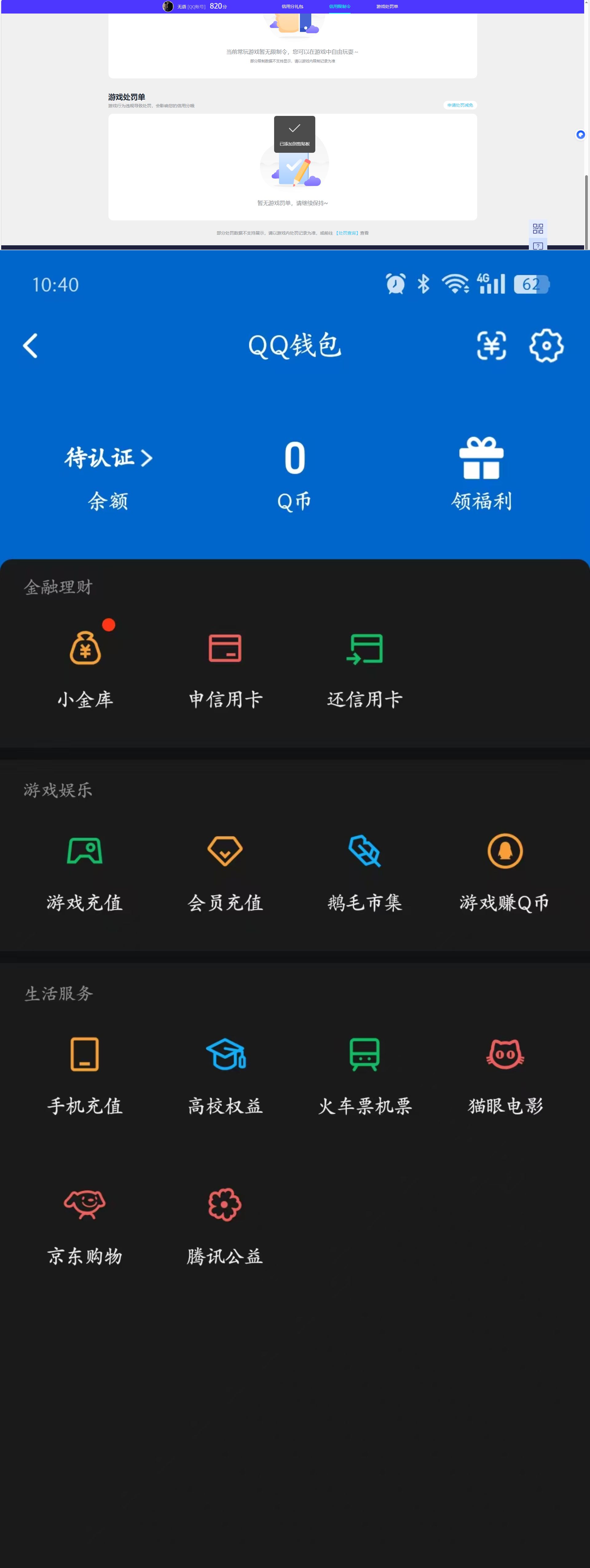Select the 申信用卡 credit card icon

pos(224,648)
